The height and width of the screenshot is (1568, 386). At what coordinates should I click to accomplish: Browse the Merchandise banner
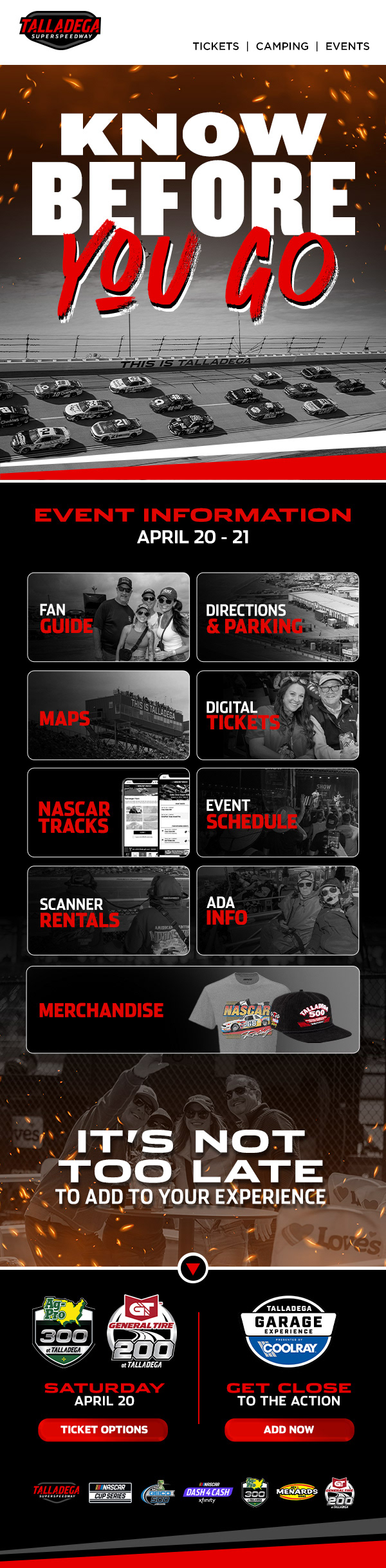(193, 1010)
